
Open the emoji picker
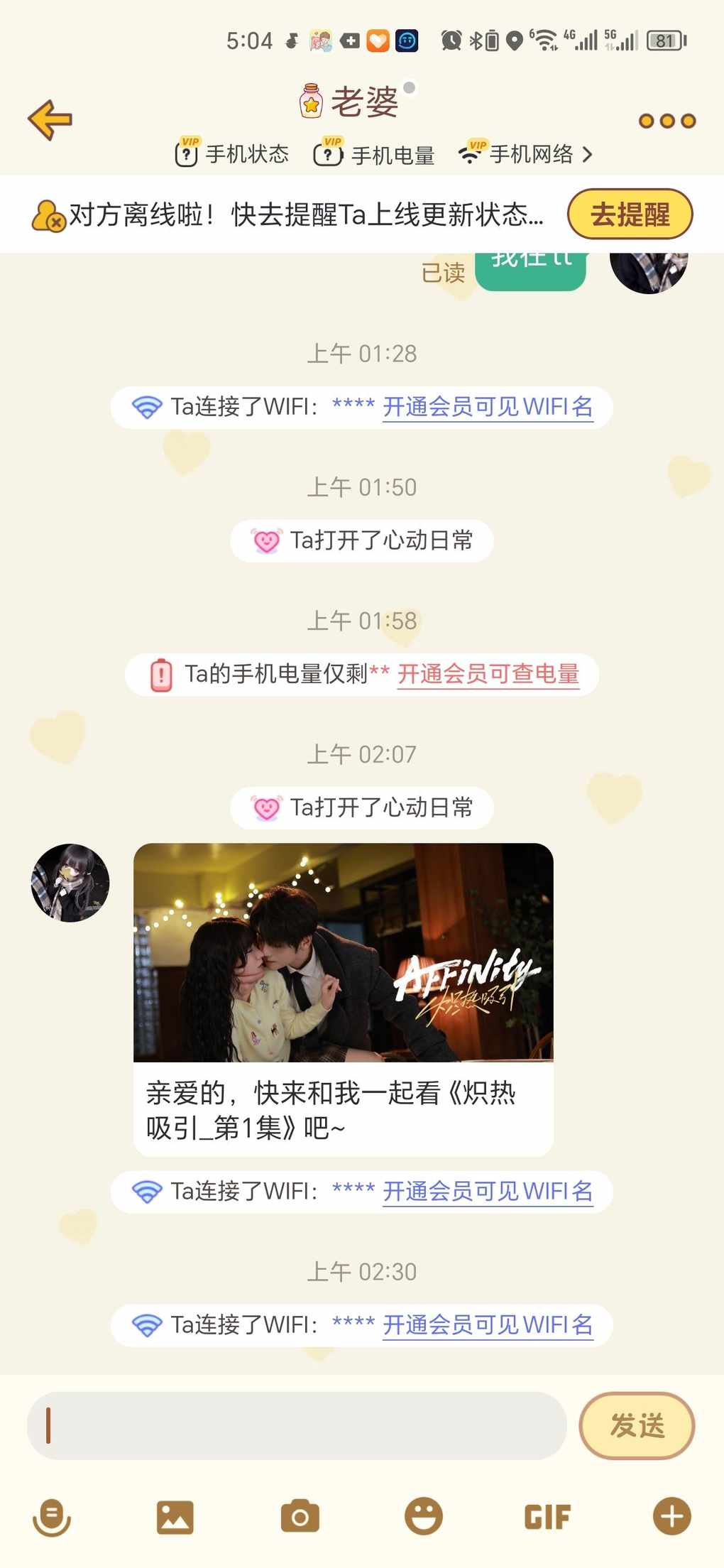424,1518
